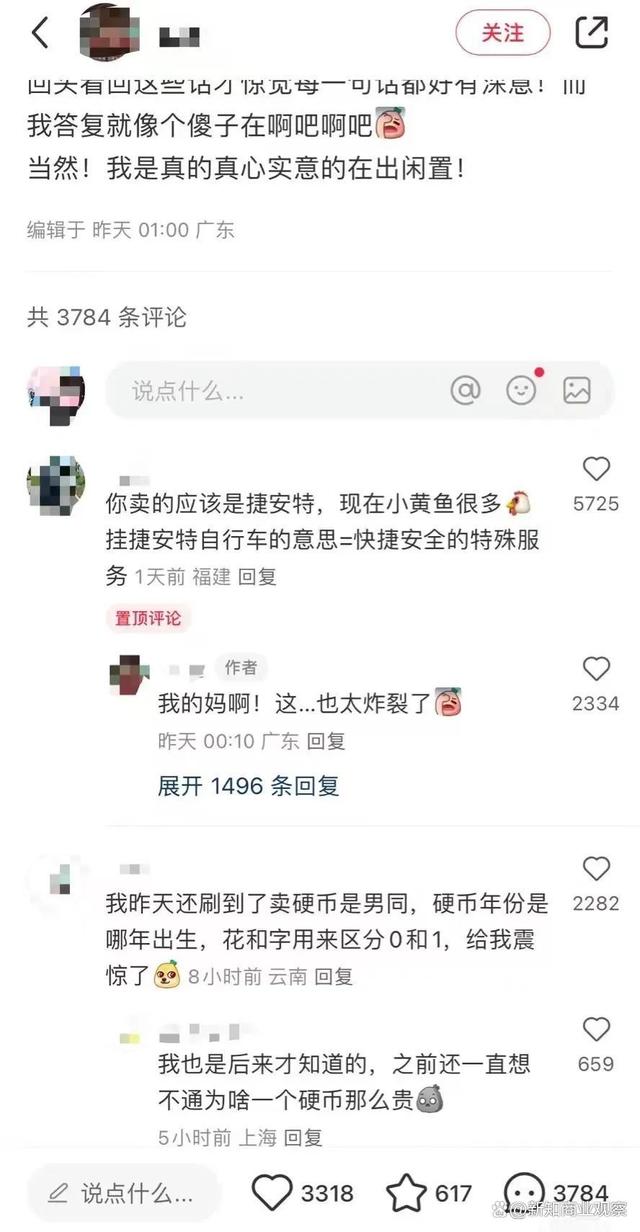Like the author's 我的妈啊 reply
Screen dimensions: 640x1232
[596, 669]
